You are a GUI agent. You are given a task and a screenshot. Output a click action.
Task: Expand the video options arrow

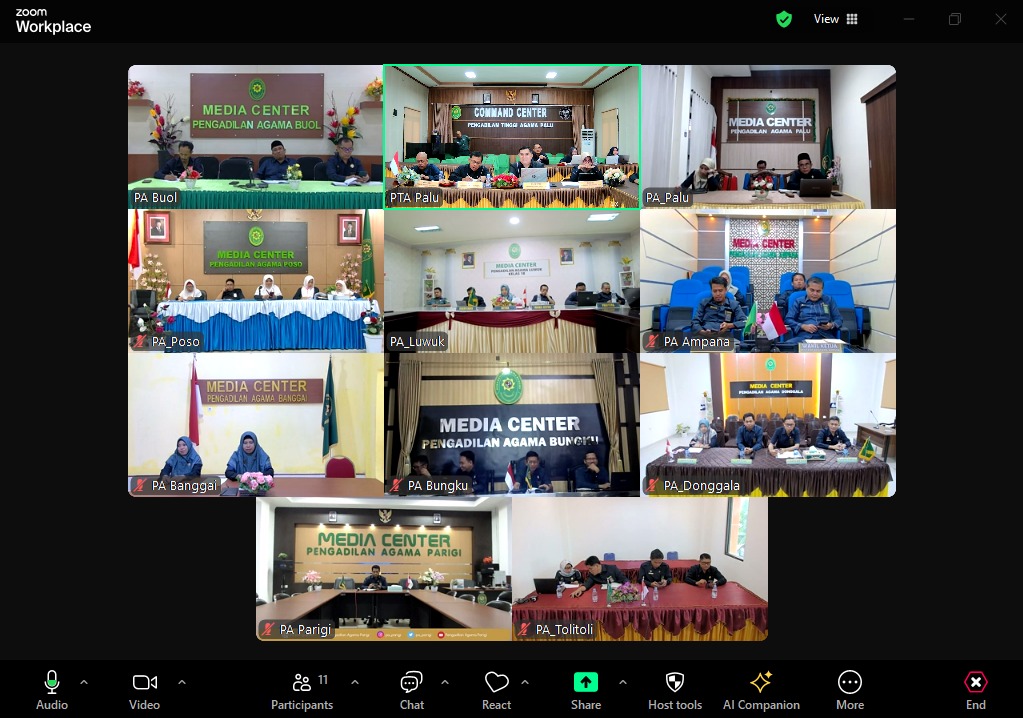182,682
